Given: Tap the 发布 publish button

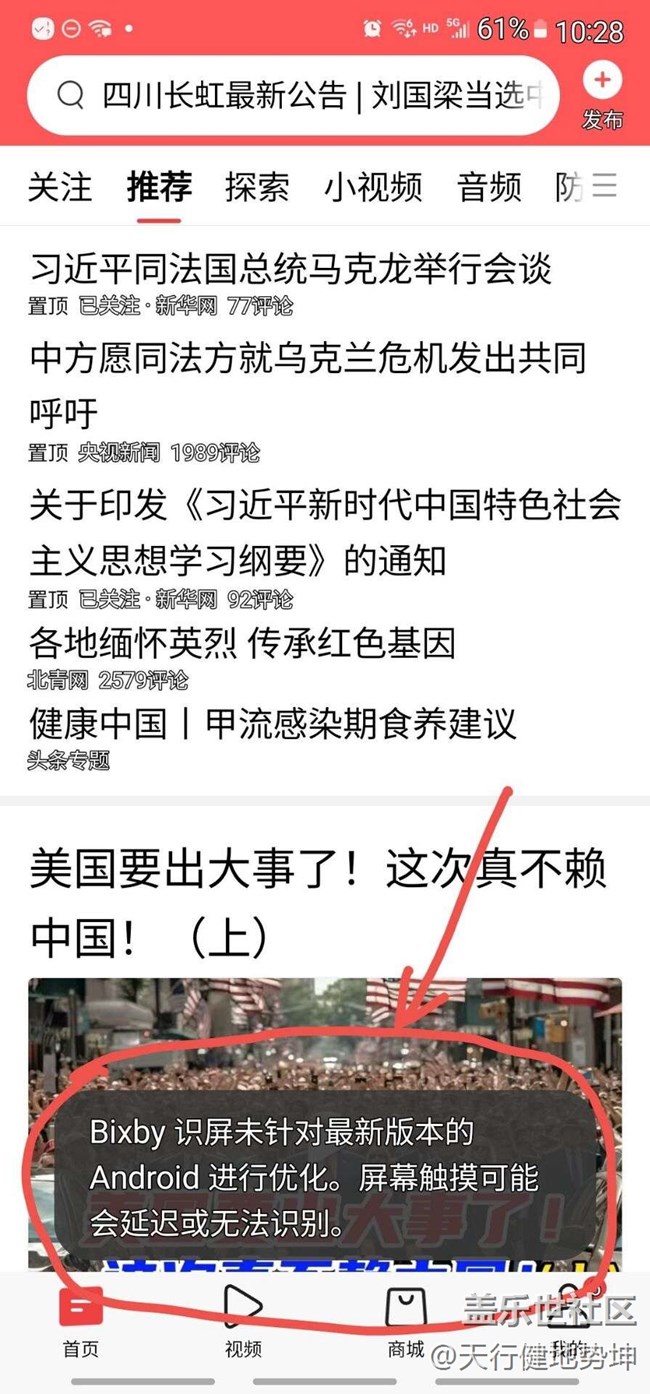Looking at the screenshot, I should (x=601, y=96).
